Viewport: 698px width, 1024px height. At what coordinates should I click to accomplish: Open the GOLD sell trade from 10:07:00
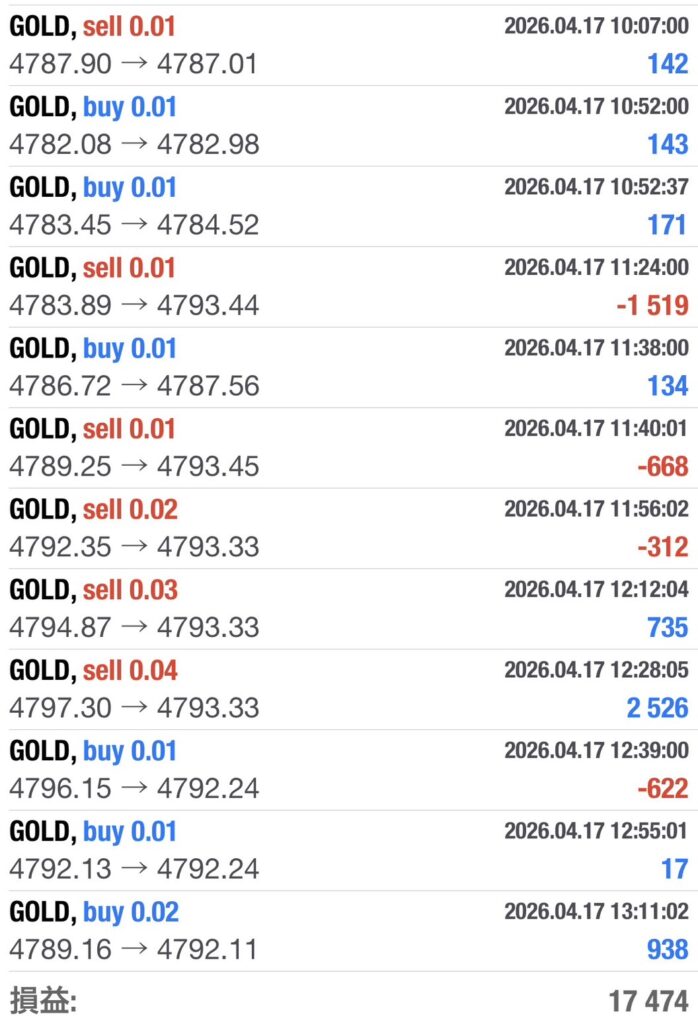point(349,45)
